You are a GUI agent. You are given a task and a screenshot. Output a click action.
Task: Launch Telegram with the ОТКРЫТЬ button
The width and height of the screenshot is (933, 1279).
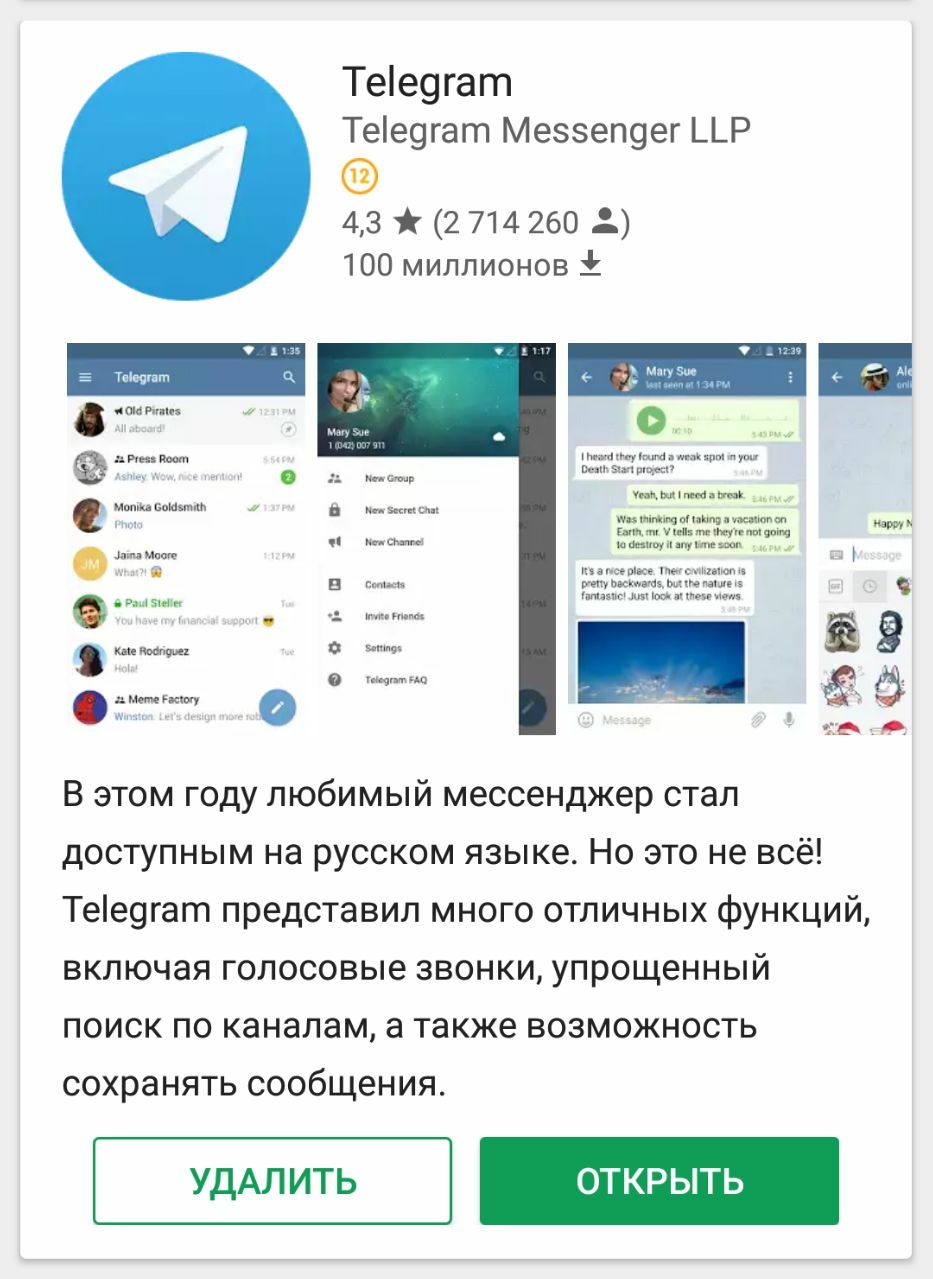(659, 1181)
